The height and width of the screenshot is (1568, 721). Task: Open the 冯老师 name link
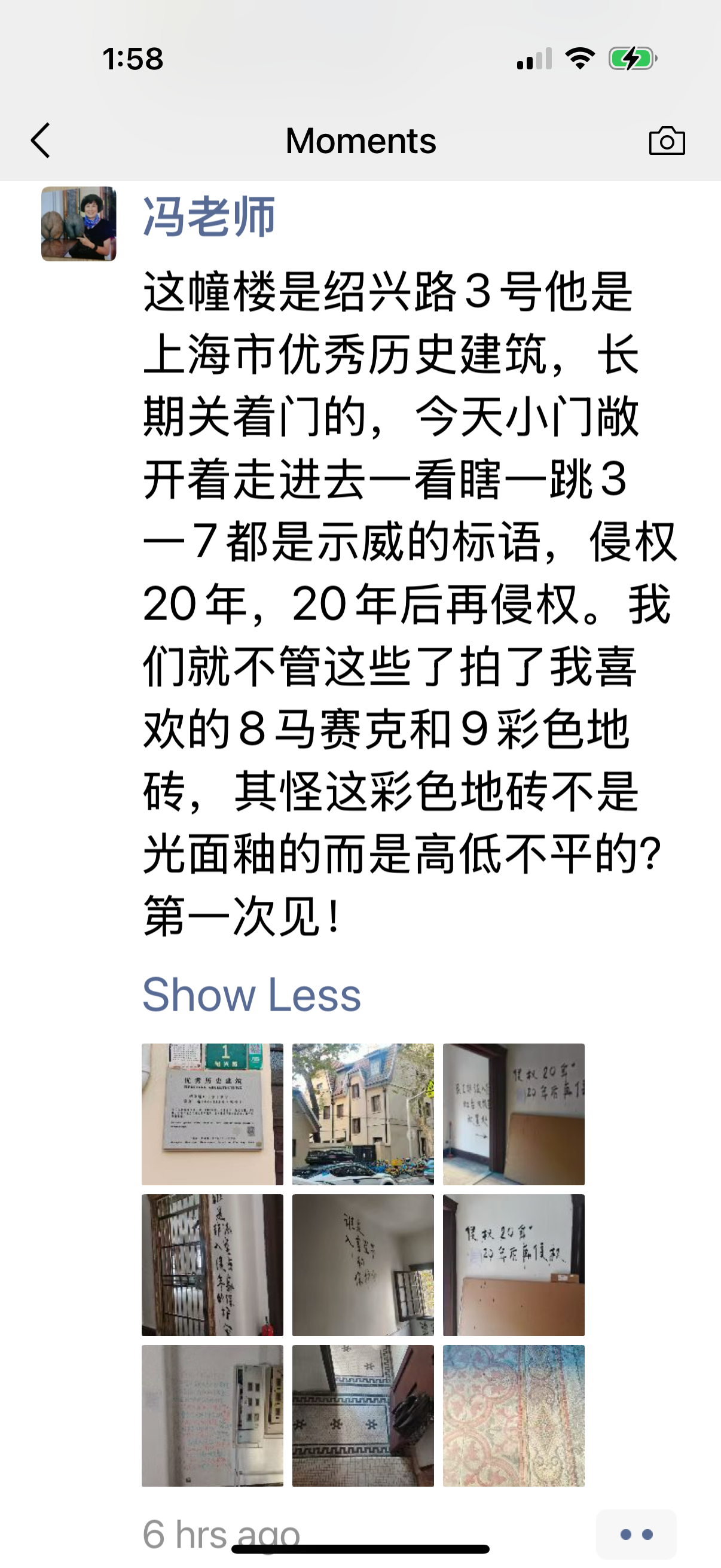pos(209,217)
